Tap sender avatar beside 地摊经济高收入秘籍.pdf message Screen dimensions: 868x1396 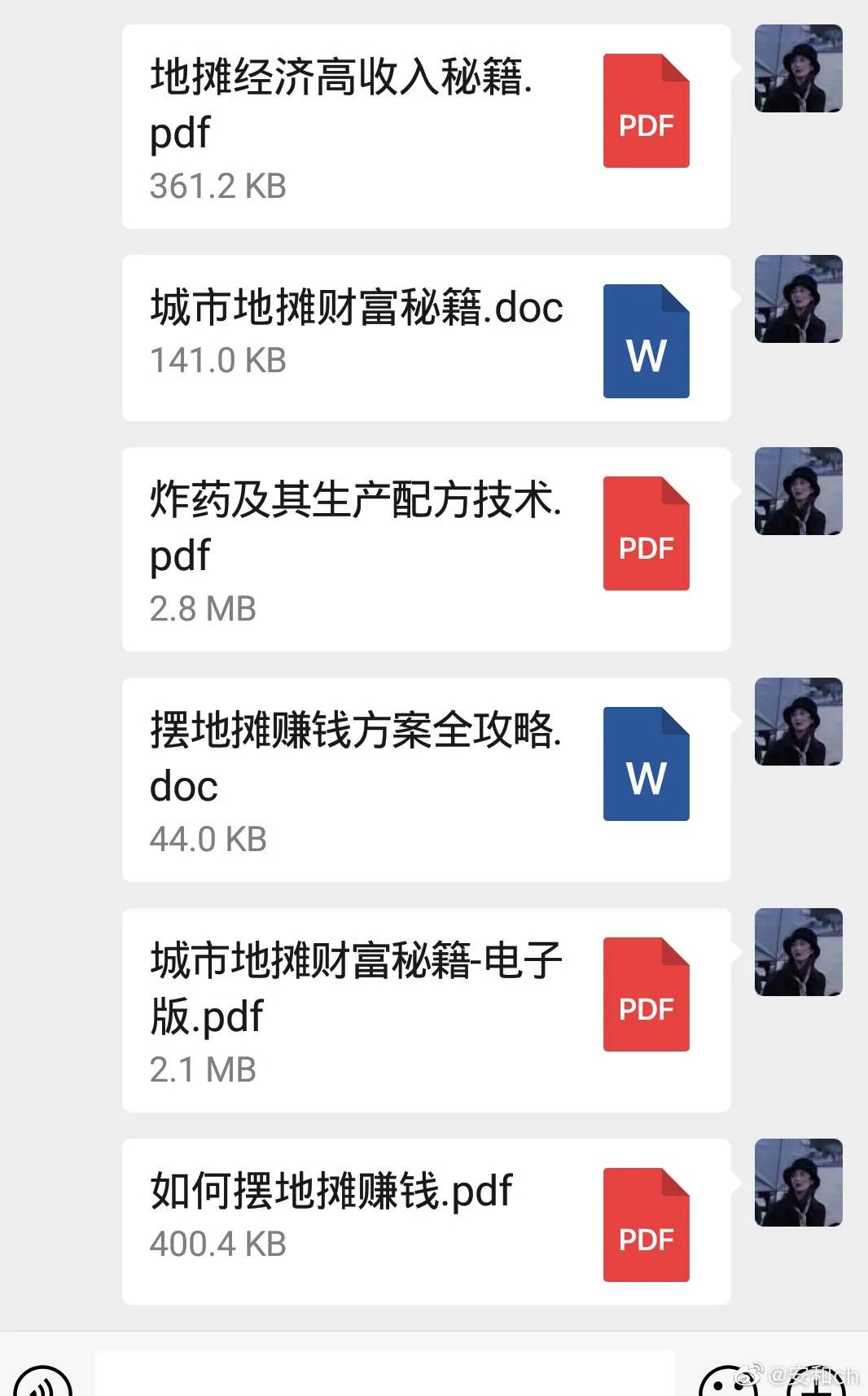(x=798, y=68)
